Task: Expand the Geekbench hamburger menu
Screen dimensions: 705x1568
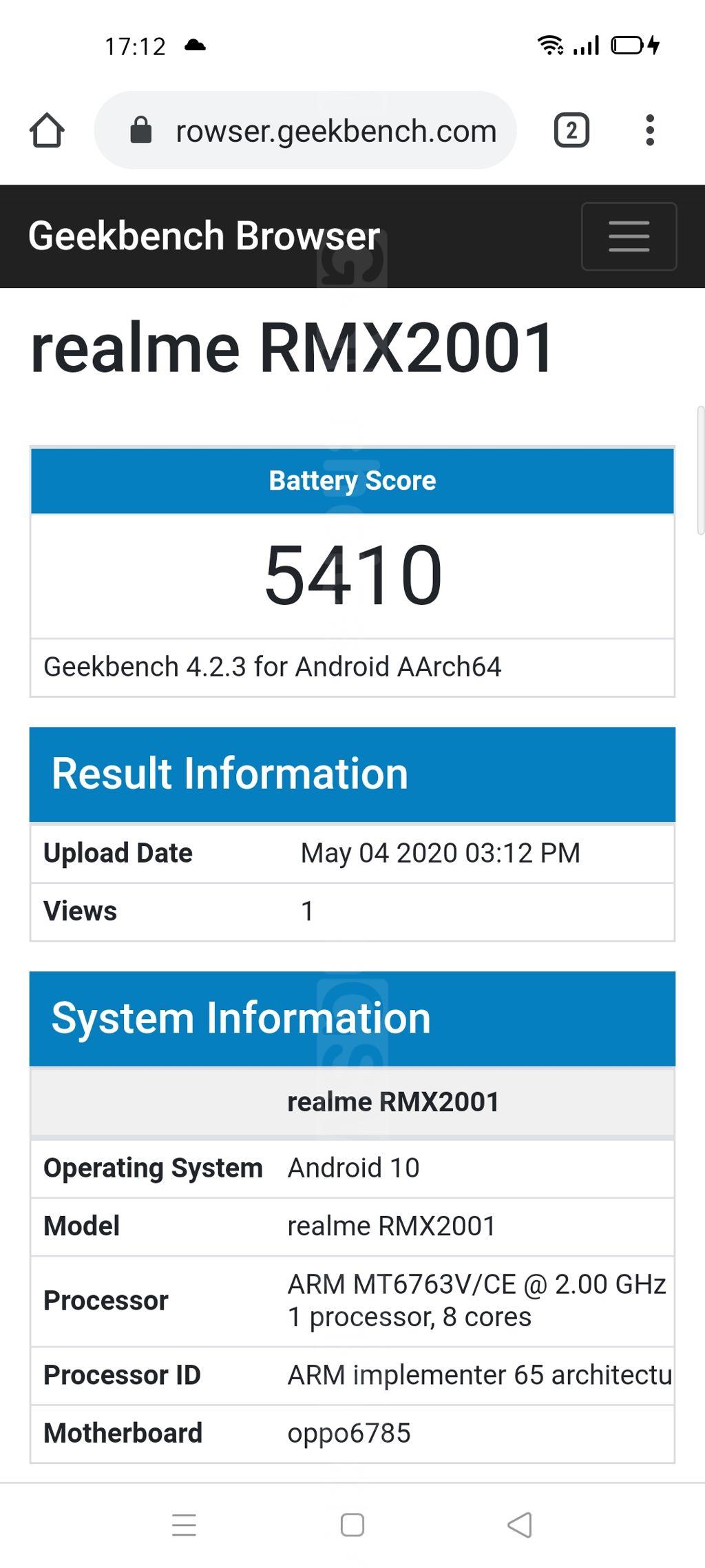Action: point(629,236)
